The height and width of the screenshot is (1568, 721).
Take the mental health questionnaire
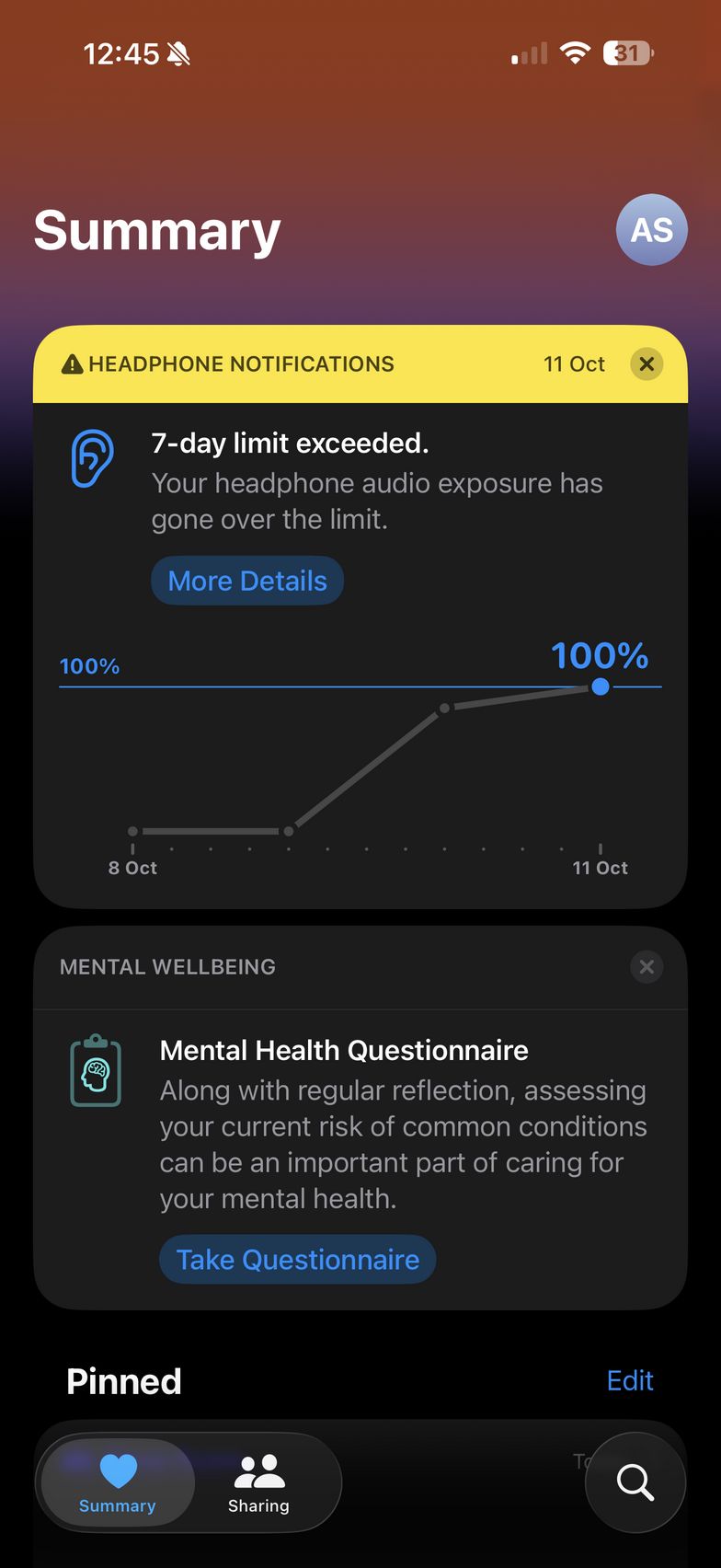(297, 1259)
